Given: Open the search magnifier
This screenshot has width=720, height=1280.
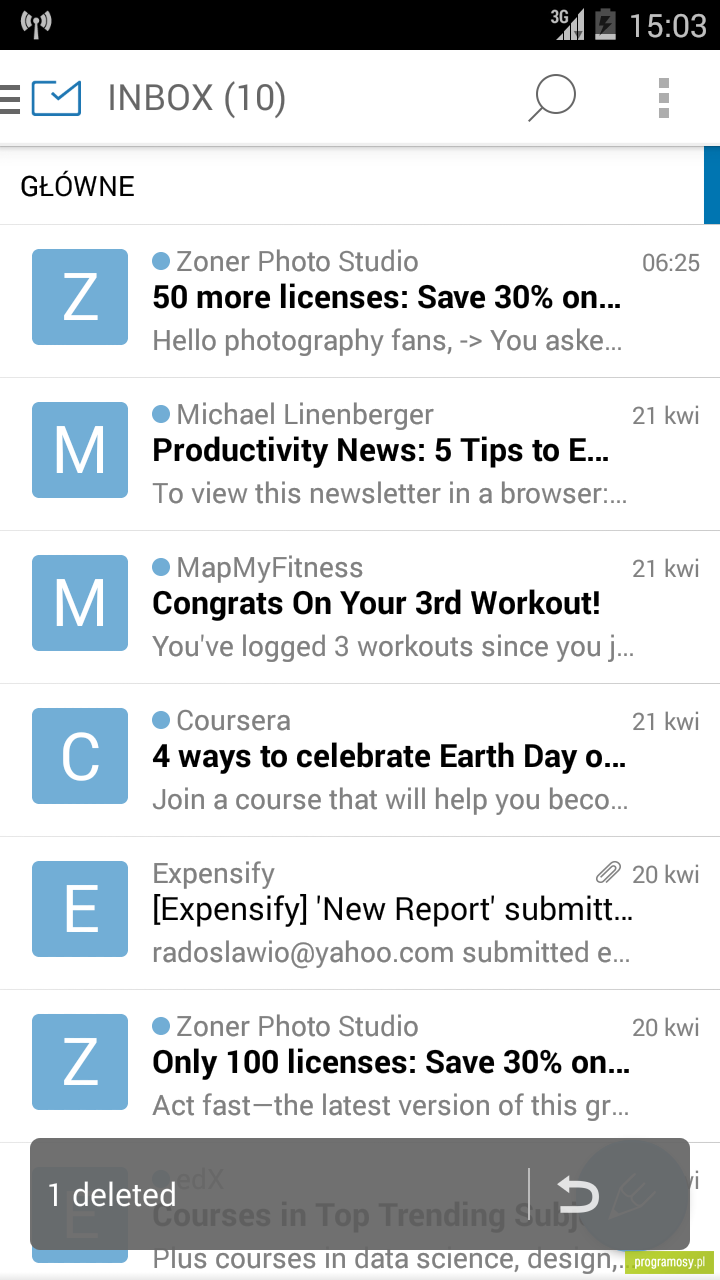Looking at the screenshot, I should click(552, 98).
